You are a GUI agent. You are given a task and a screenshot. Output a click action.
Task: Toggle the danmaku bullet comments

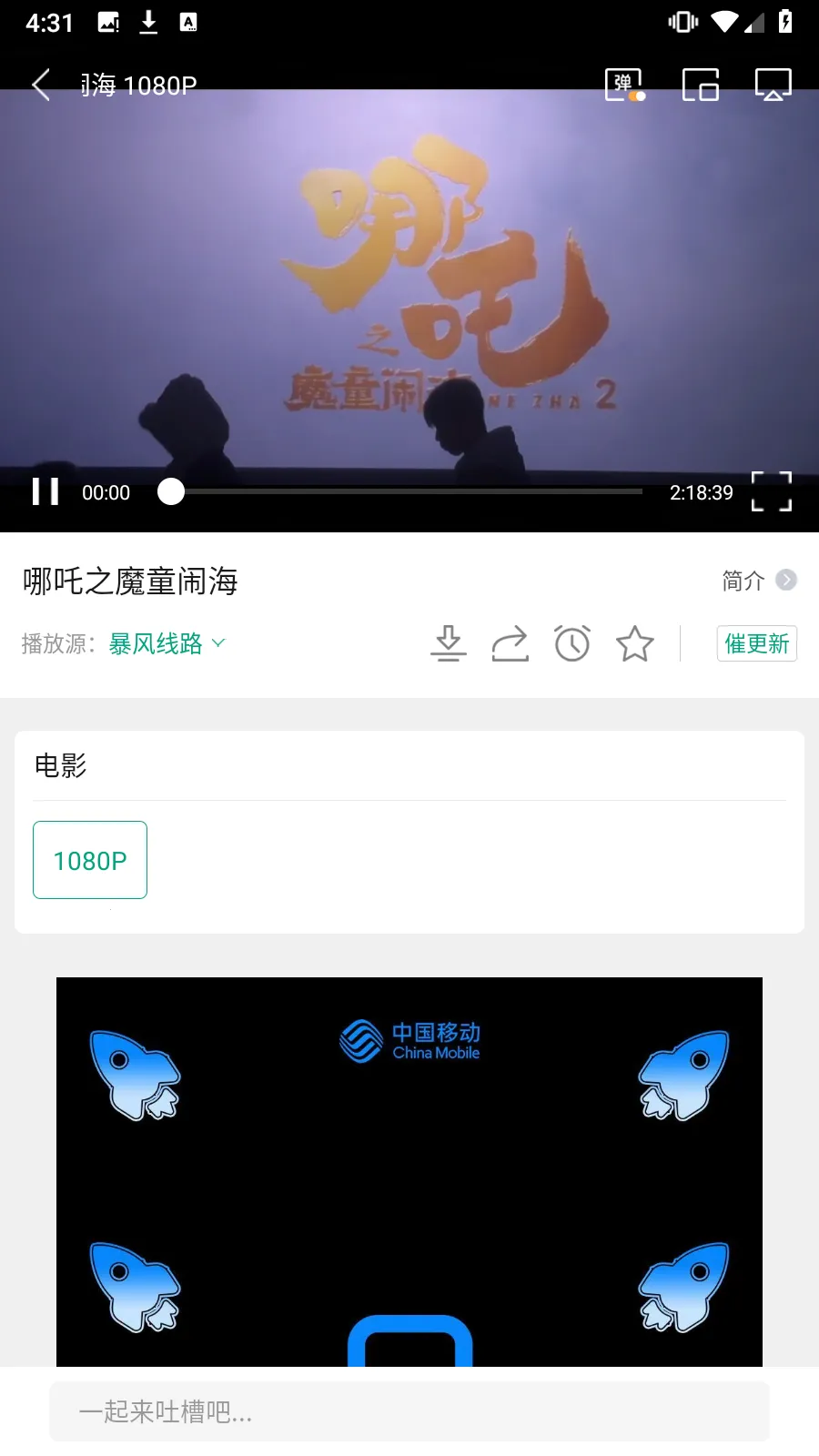point(624,86)
